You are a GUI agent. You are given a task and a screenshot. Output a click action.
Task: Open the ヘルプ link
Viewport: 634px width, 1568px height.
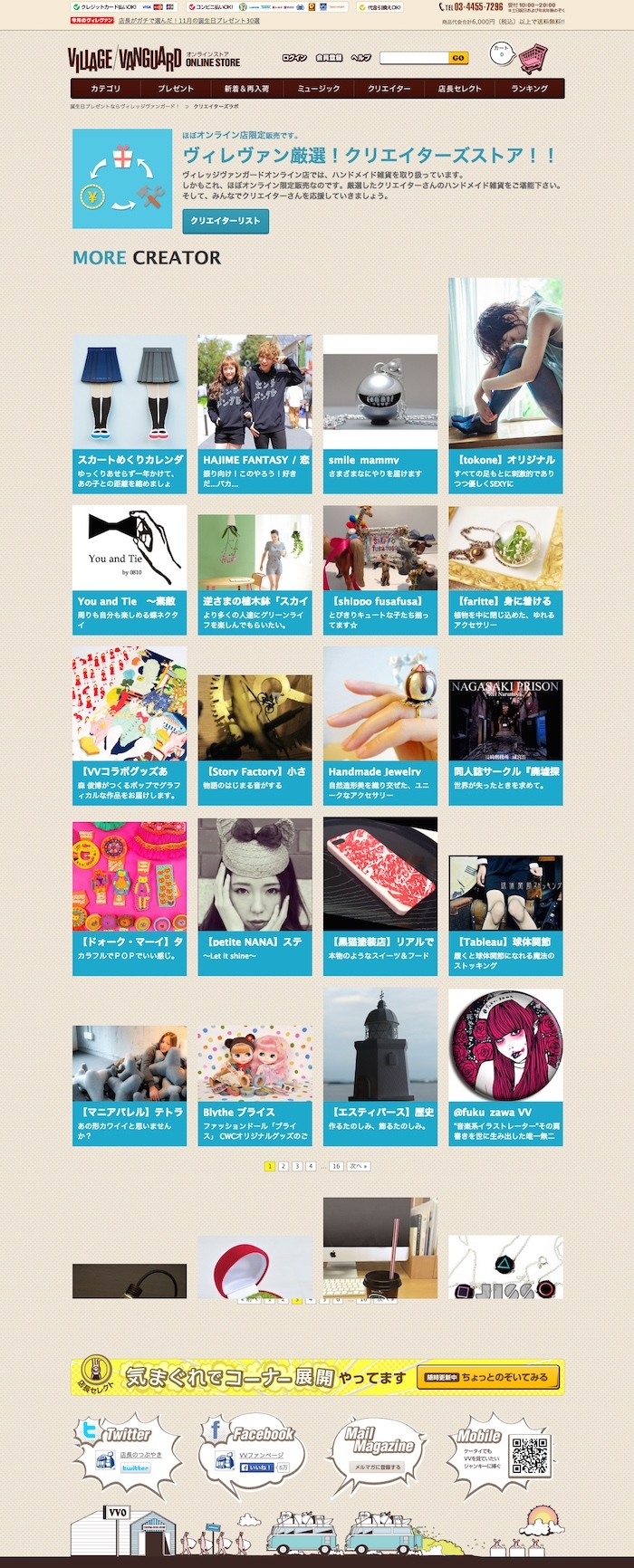tap(360, 57)
